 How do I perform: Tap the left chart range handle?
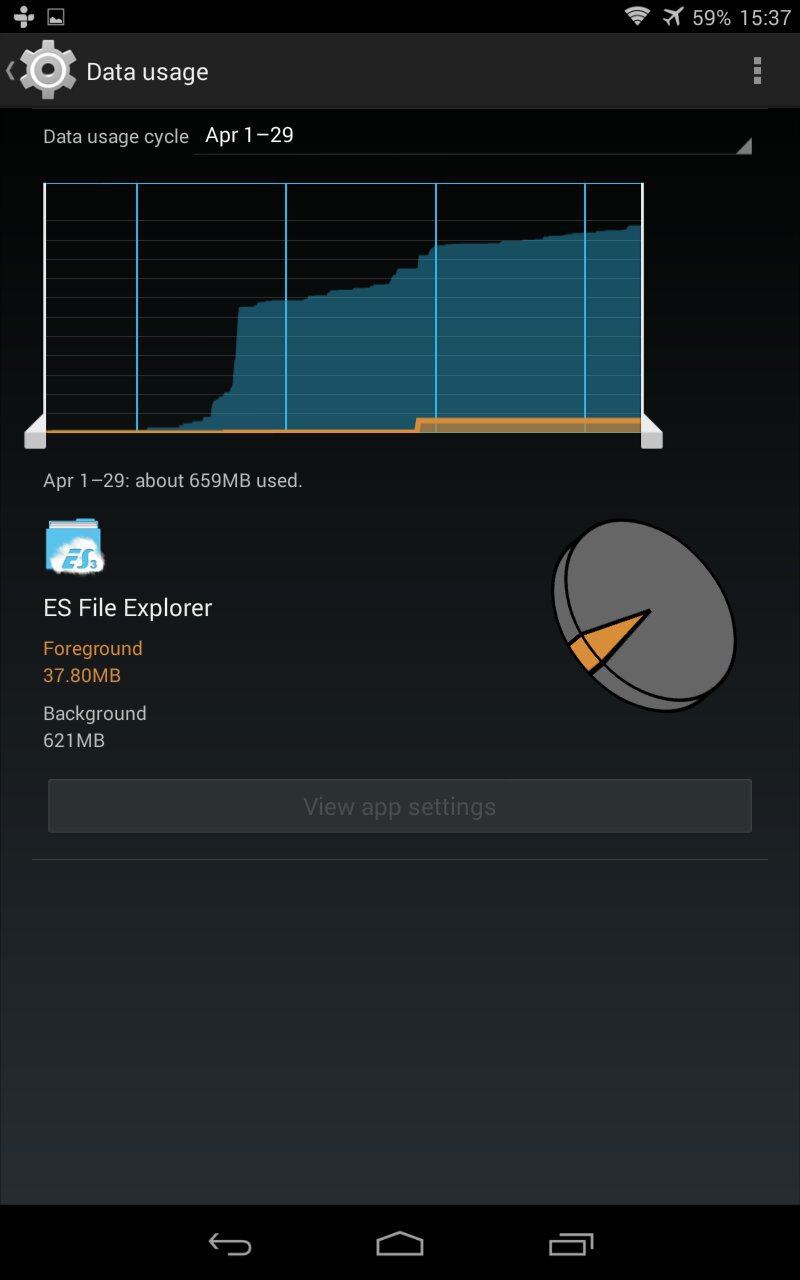coord(35,436)
